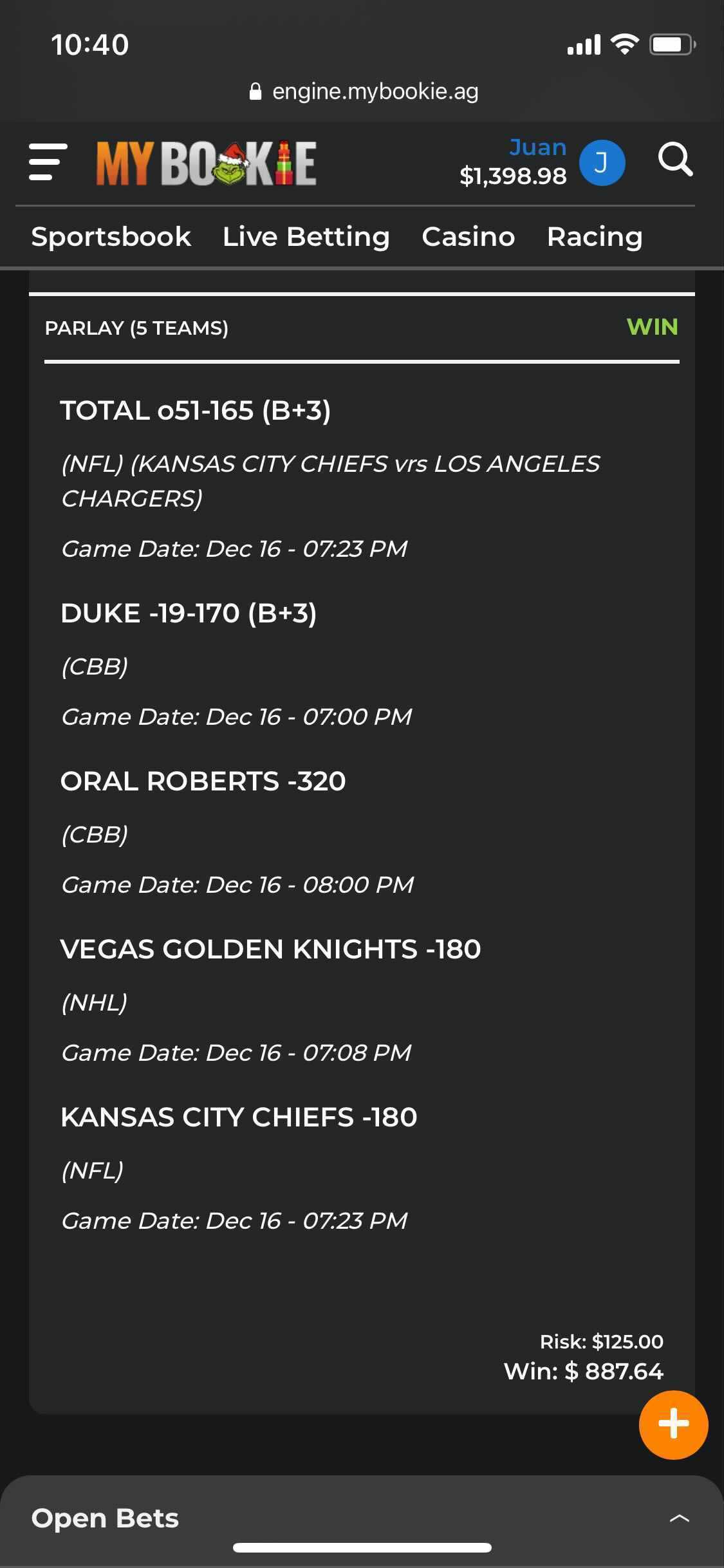Switch to Racing
Viewport: 724px width, 1568px height.
595,236
